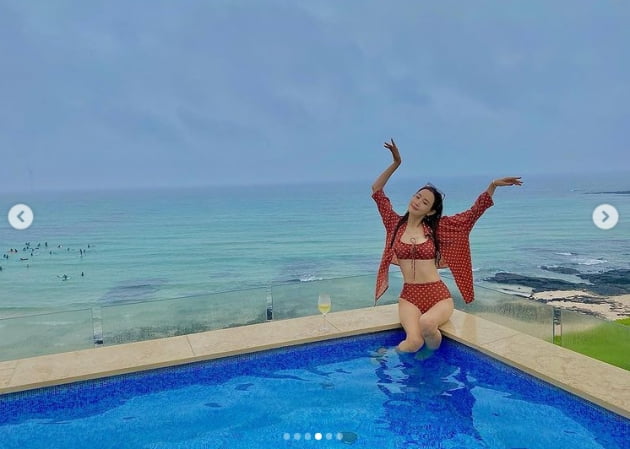630x449 pixels.
Task: Advance to the next photo in the carousel
Action: coord(605,217)
